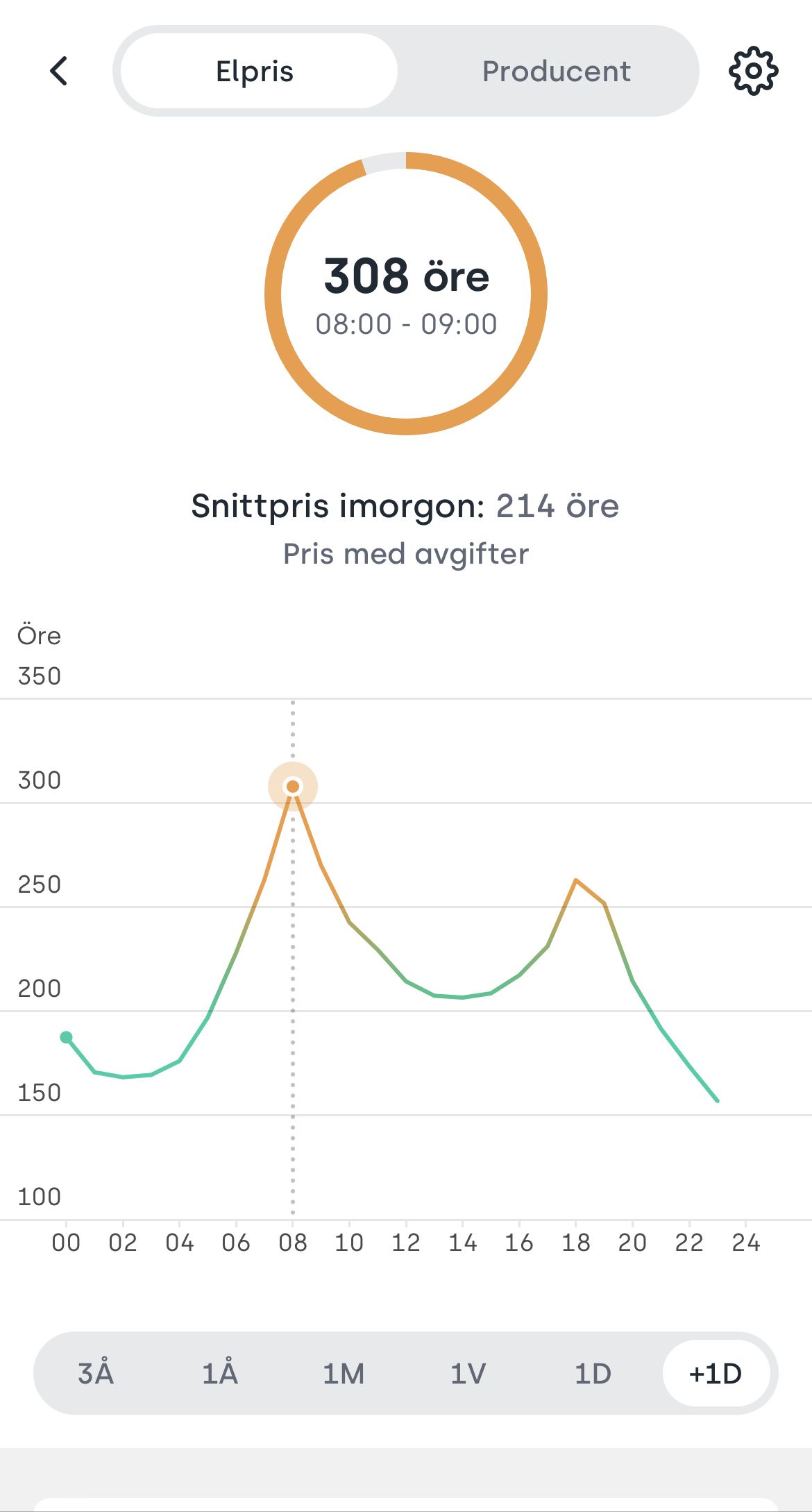812x1512 pixels.
Task: Show the 3Å time range
Action: pyautogui.click(x=96, y=1373)
